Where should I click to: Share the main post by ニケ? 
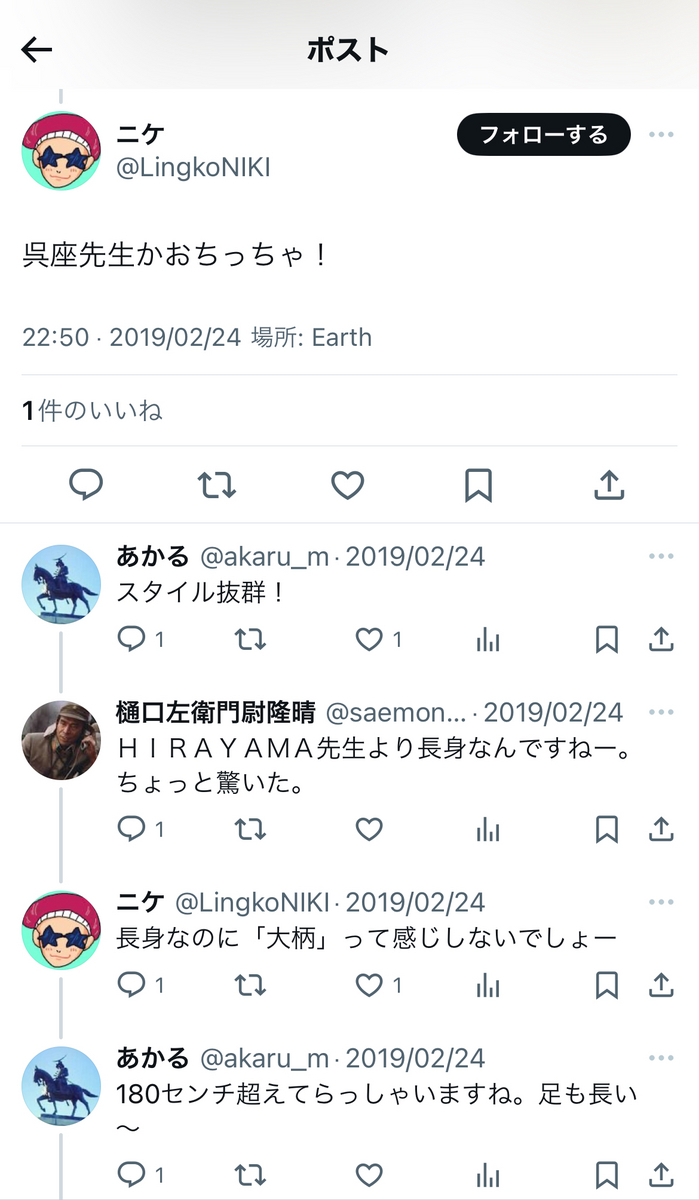[609, 486]
